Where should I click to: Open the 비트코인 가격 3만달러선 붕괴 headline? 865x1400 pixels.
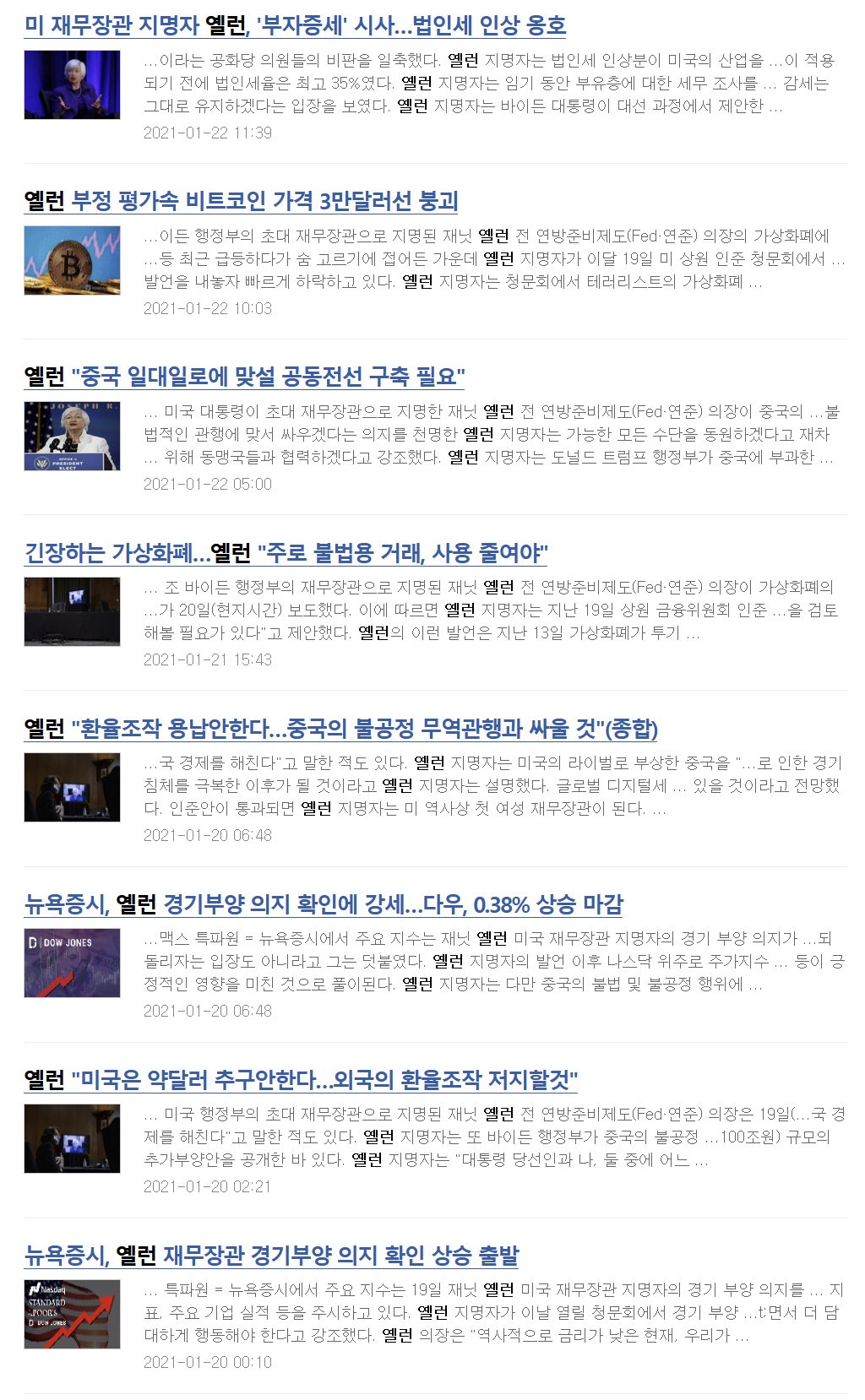pos(241,201)
